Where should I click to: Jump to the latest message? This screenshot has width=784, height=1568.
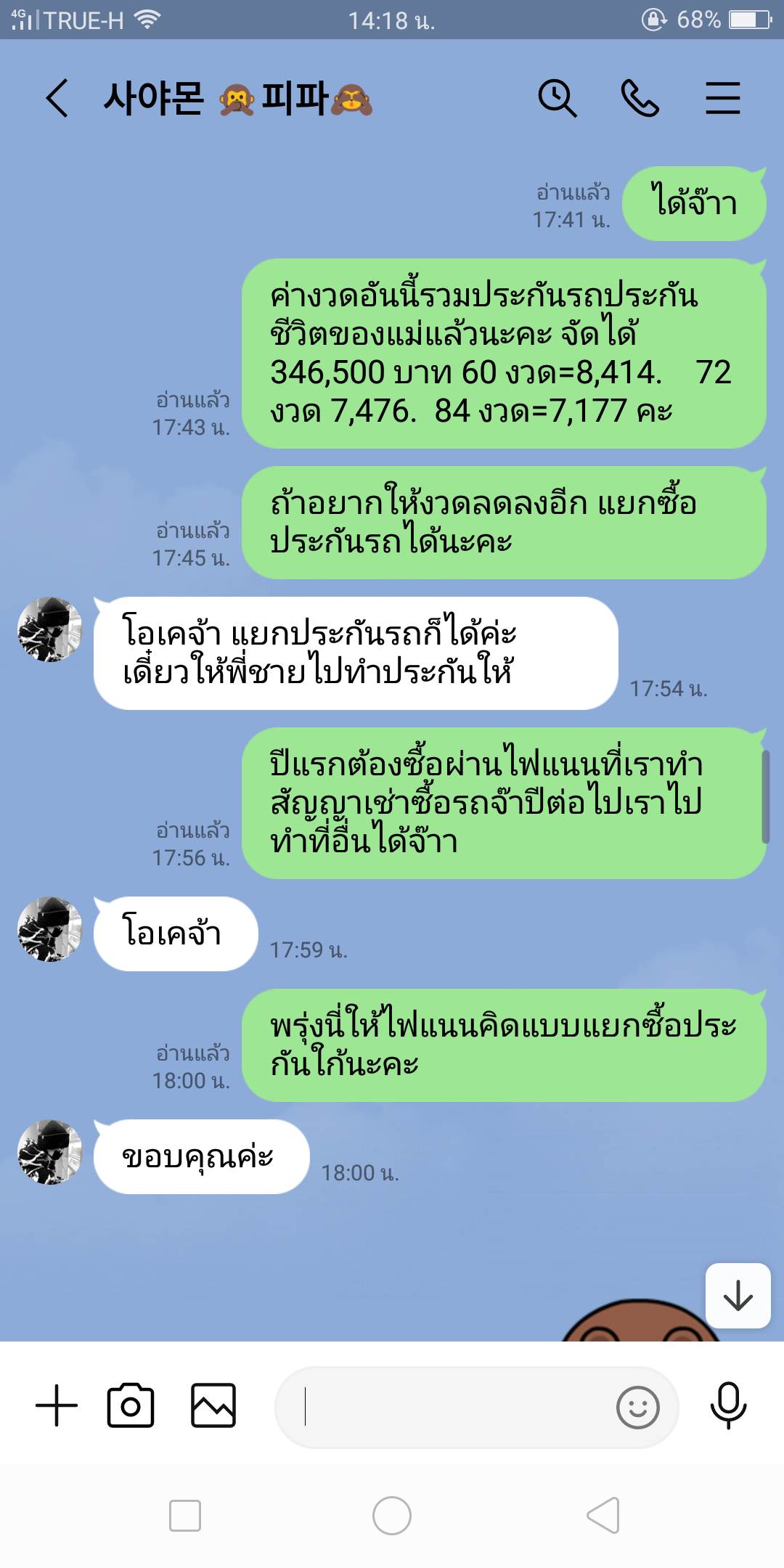coord(738,1296)
